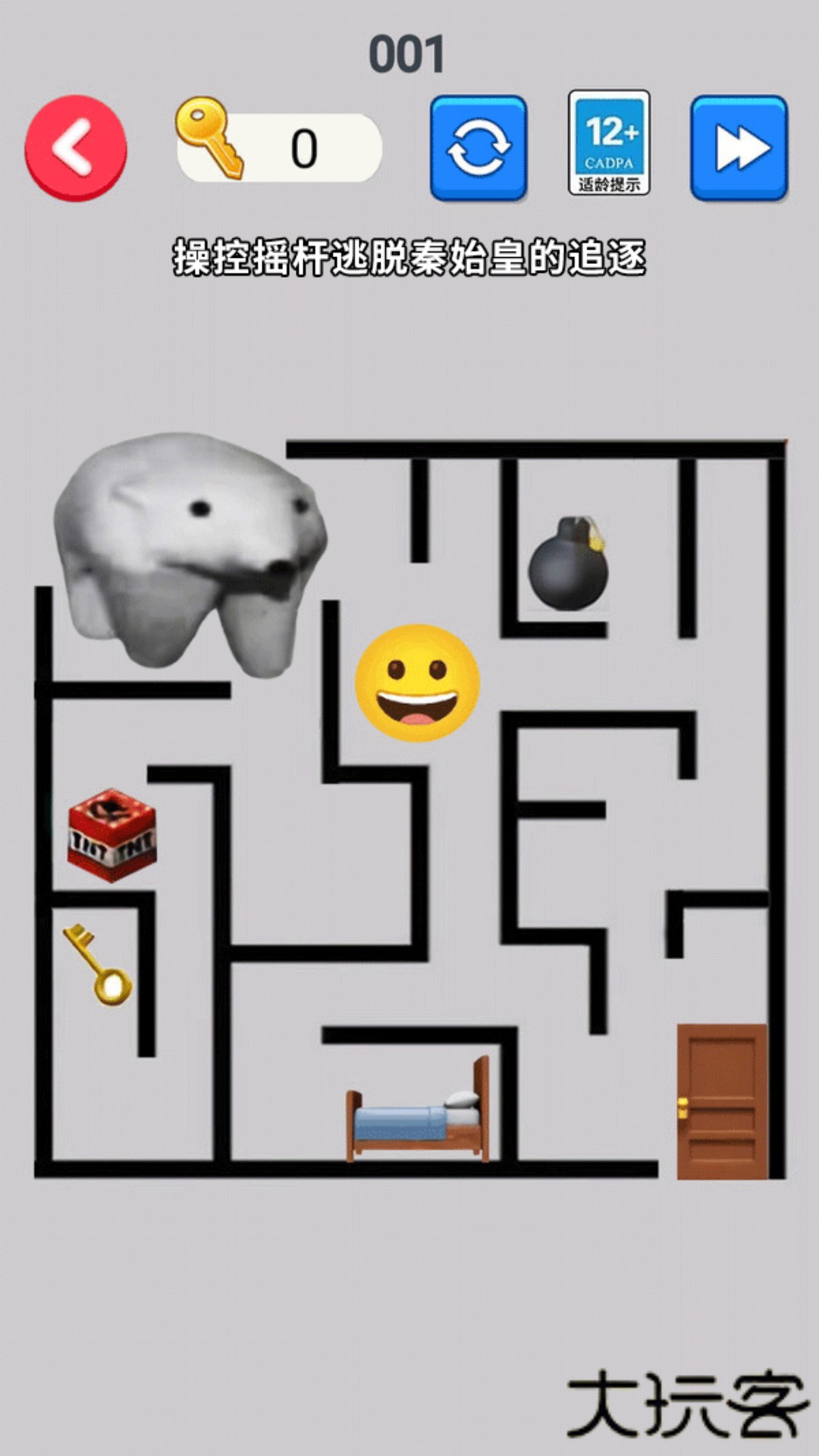
Task: Skip the level with the fast-forward button
Action: click(x=739, y=147)
